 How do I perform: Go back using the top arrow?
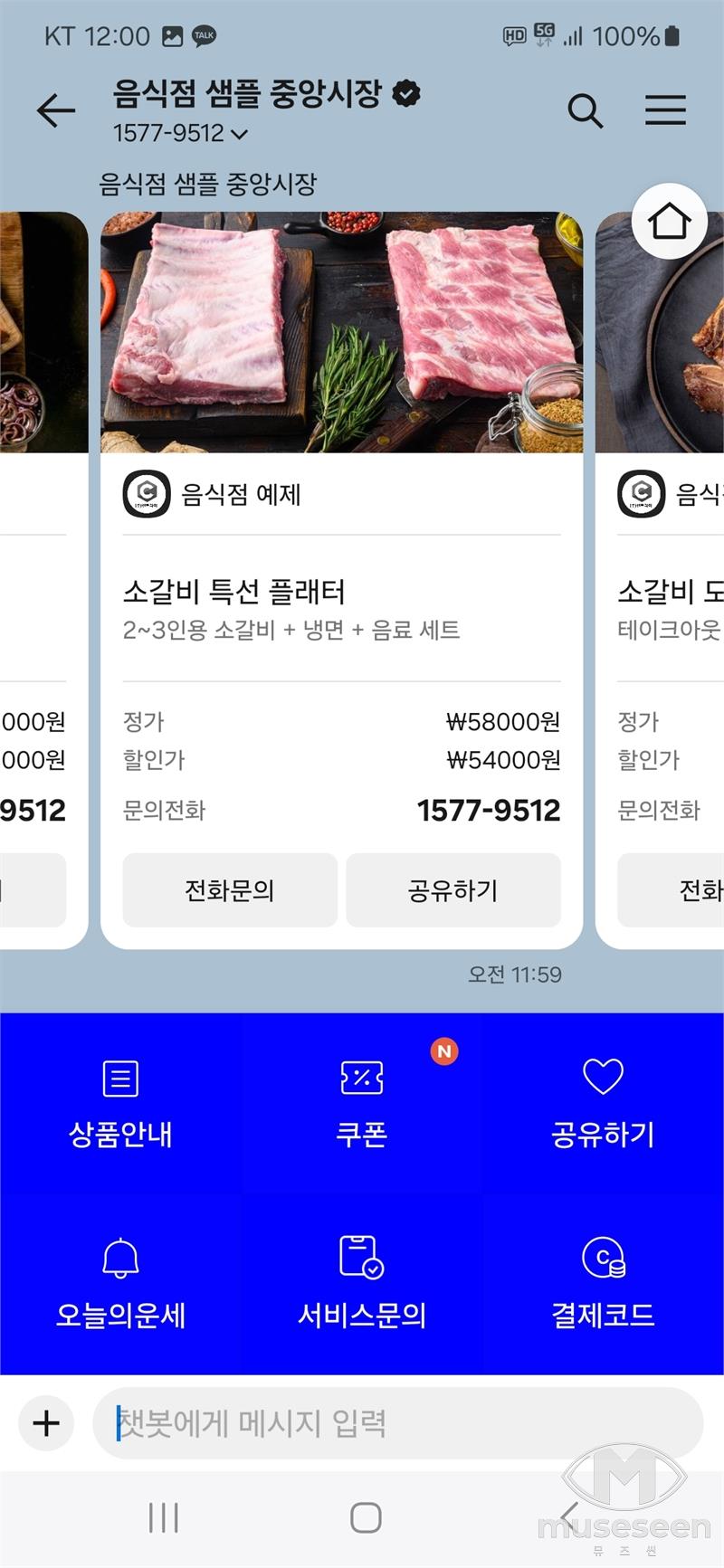click(x=56, y=110)
